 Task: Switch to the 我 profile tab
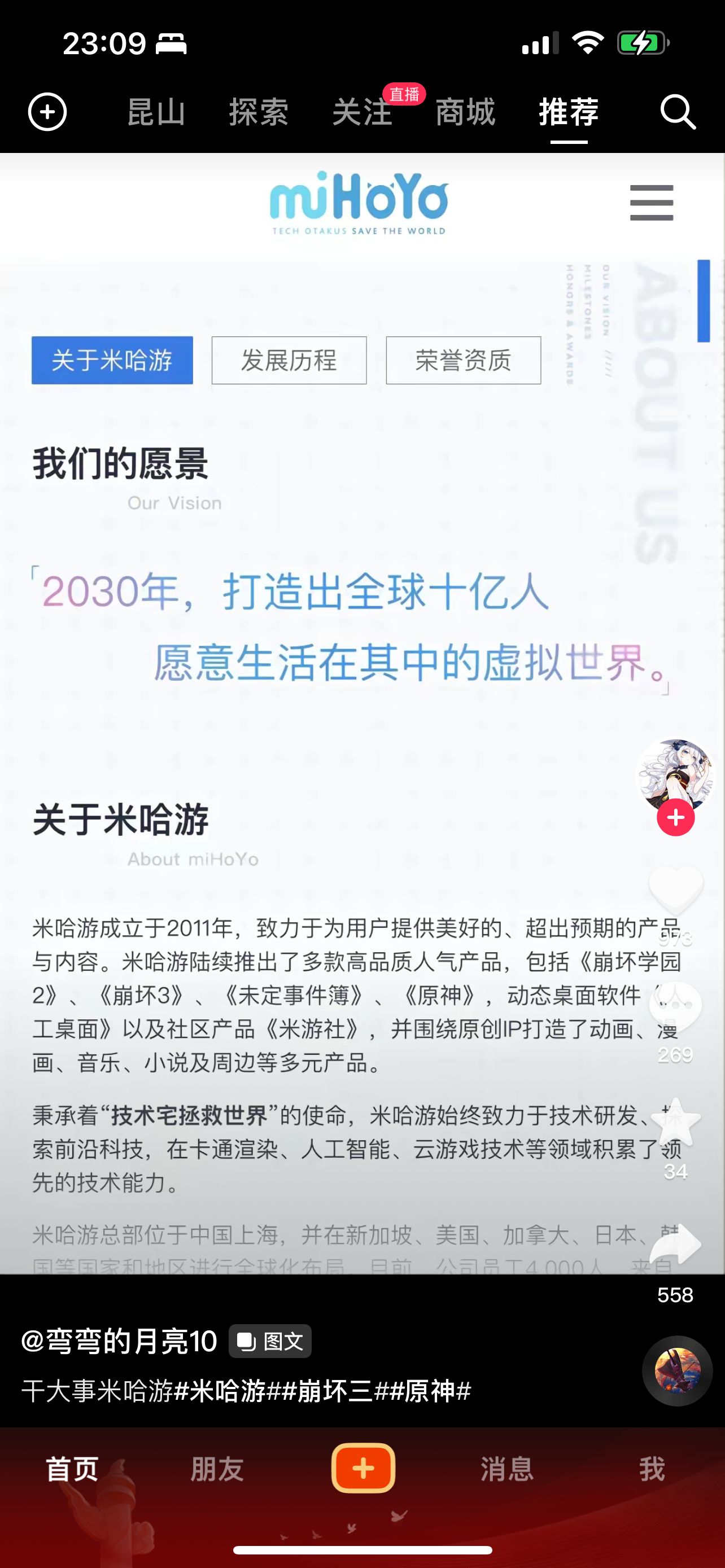pyautogui.click(x=652, y=1469)
